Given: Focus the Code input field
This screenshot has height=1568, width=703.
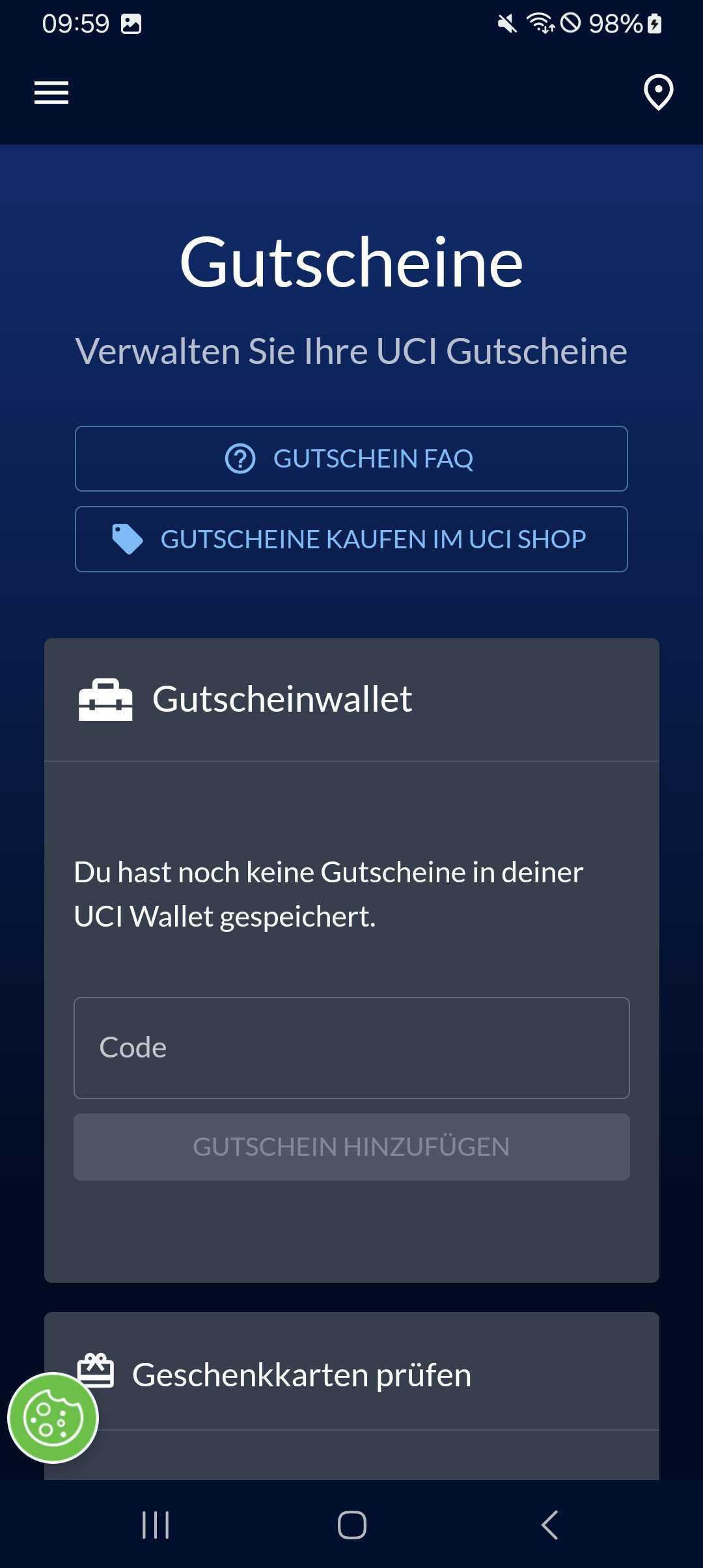Looking at the screenshot, I should click(x=351, y=1048).
